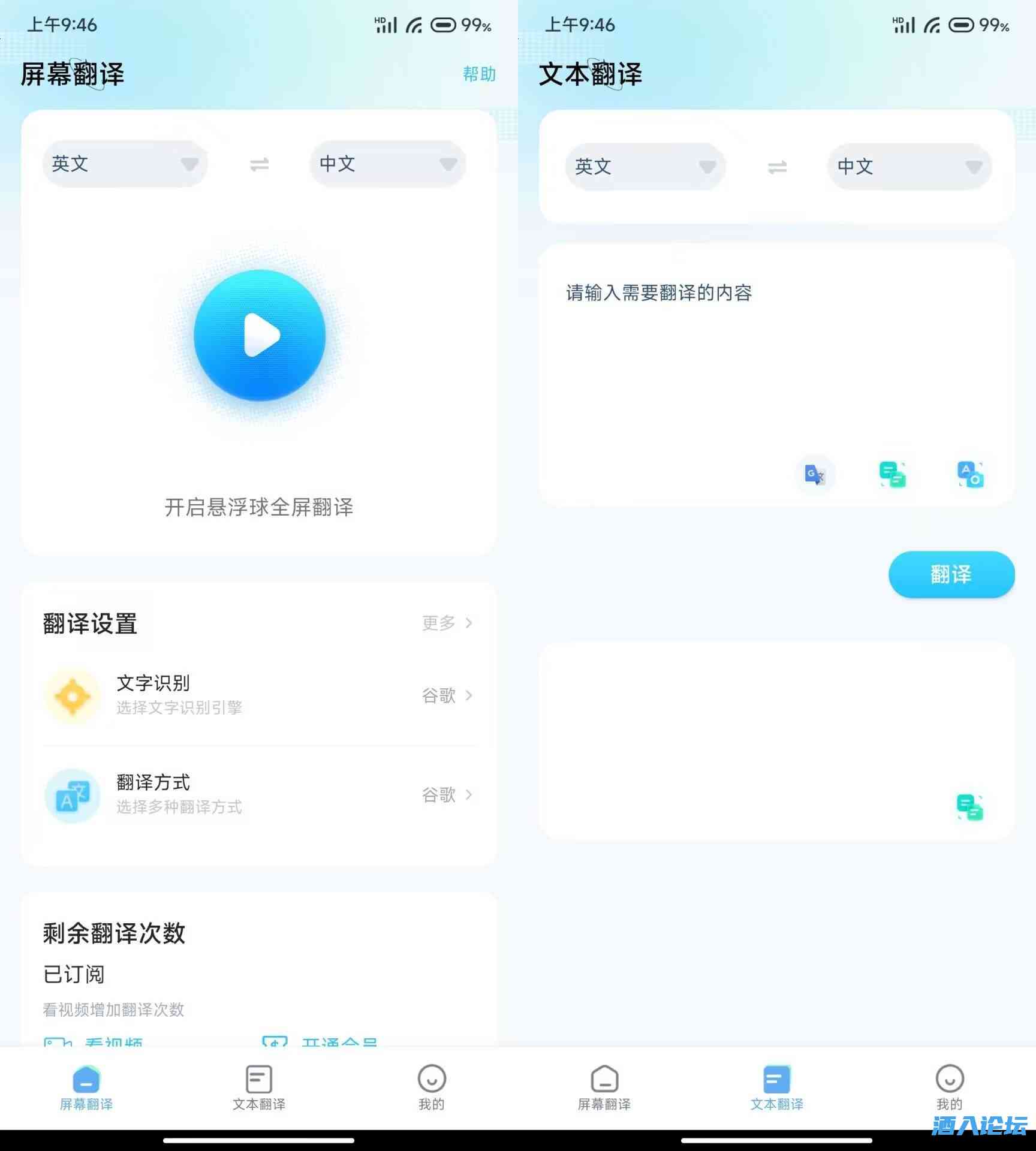
Task: Open 我的 tab on the 屏幕翻译 screen
Action: coord(431,1087)
